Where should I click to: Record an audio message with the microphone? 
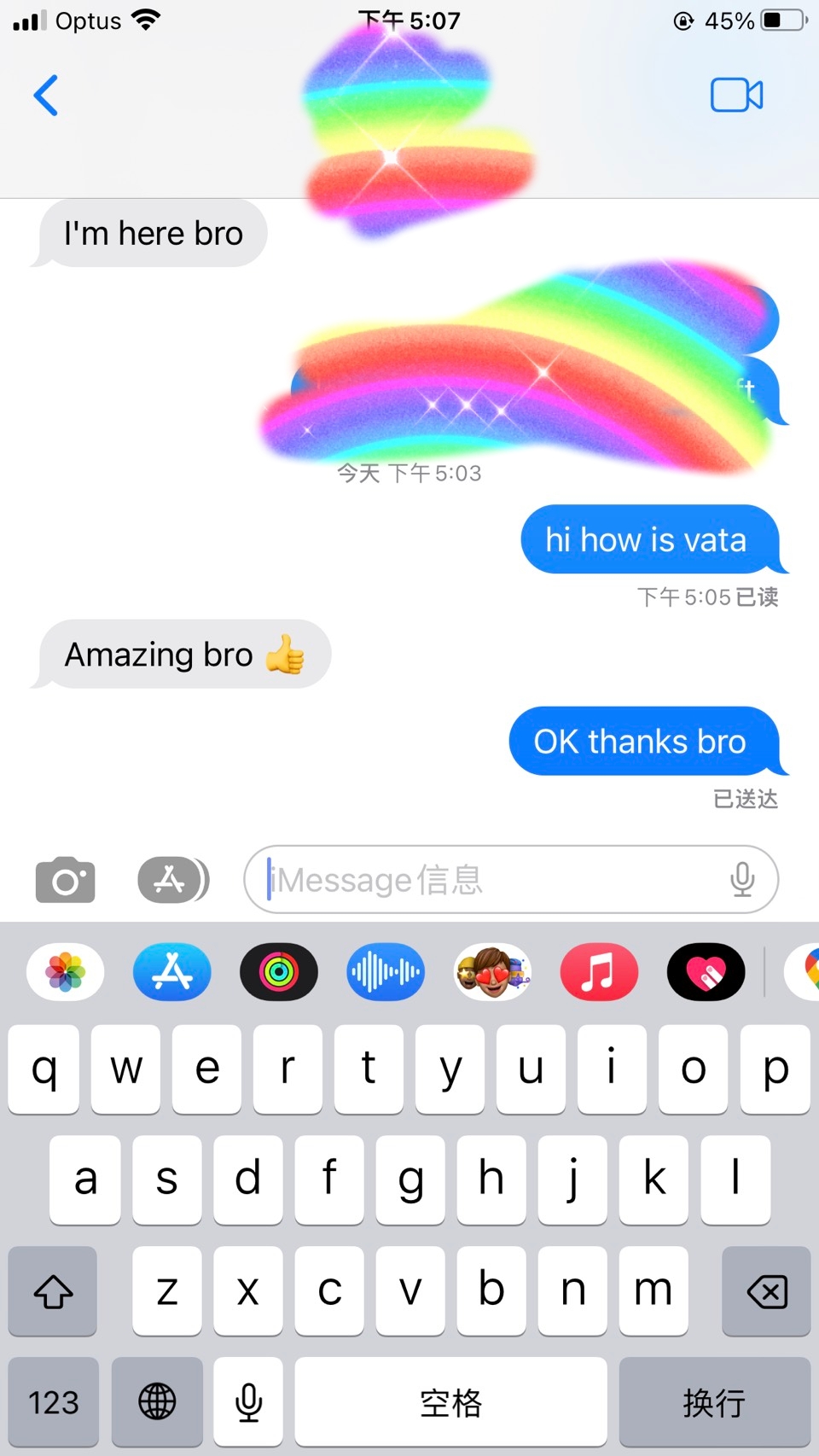coord(742,880)
